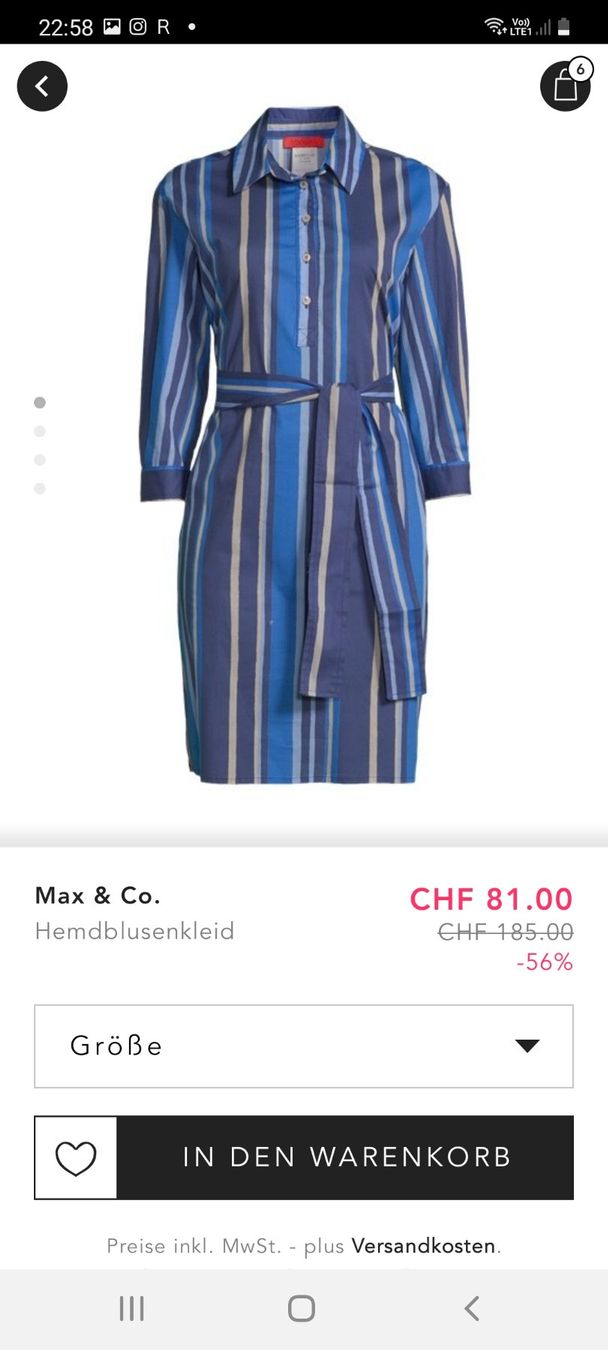Go back using the top-left arrow

tap(42, 86)
